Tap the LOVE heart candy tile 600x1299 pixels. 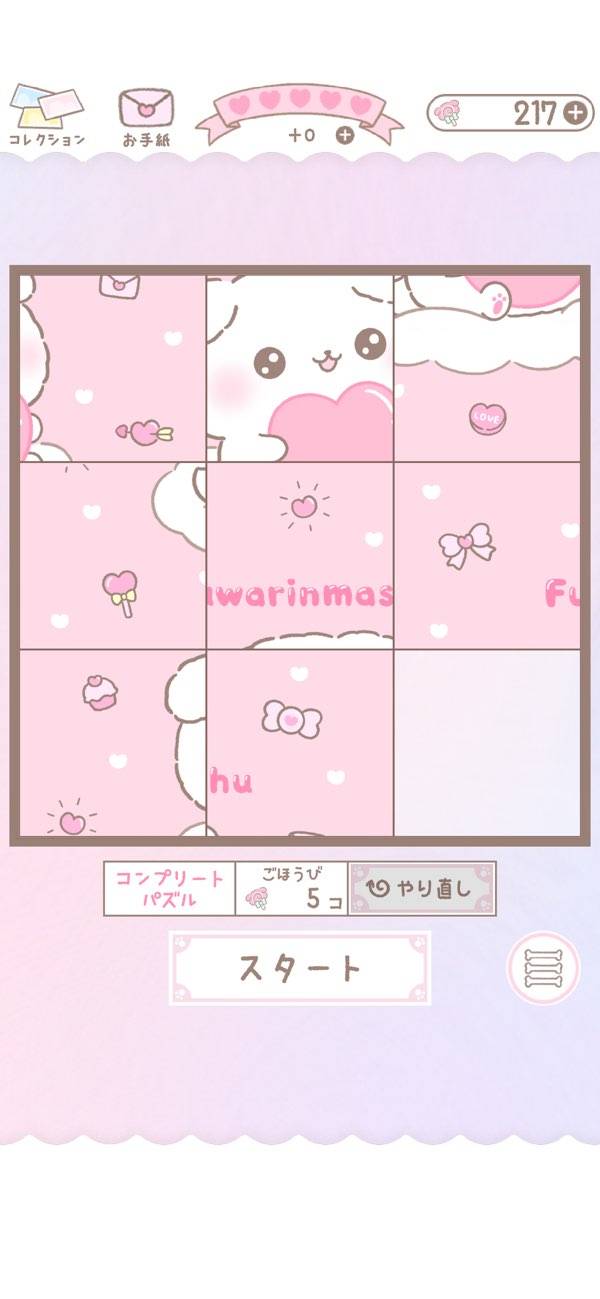pos(487,368)
